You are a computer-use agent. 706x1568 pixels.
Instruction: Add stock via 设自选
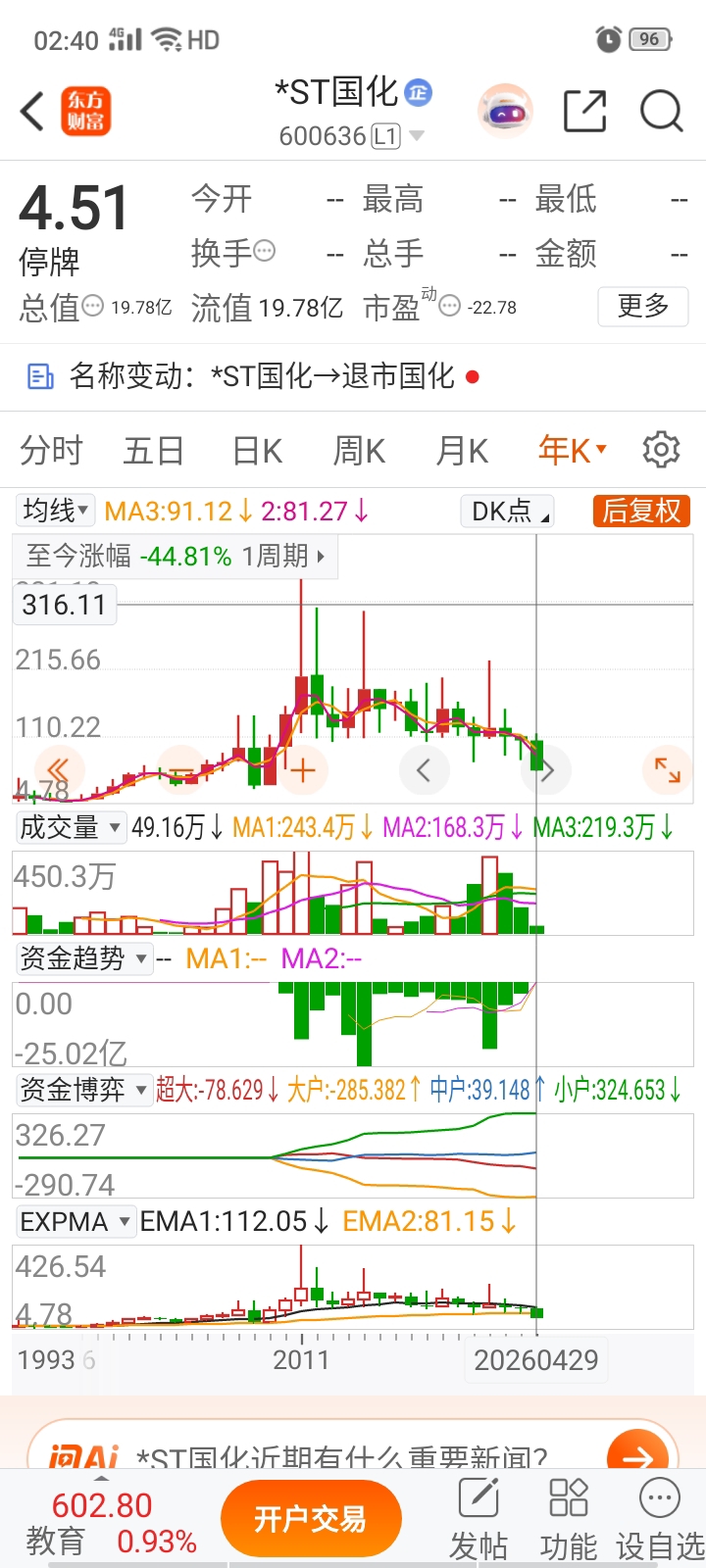659,1519
